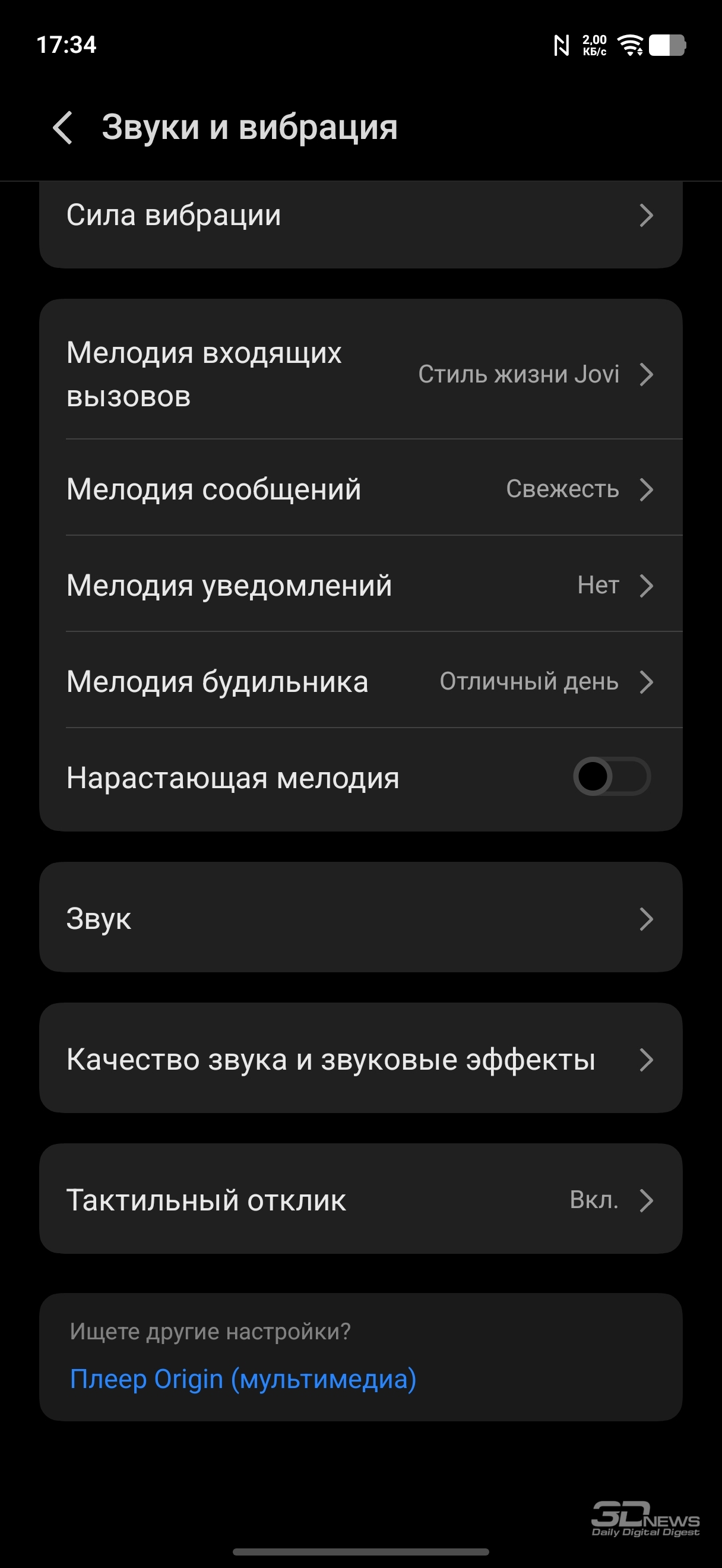Image resolution: width=722 pixels, height=1568 pixels.
Task: Enable Нарастающая мелодия switch
Action: pos(611,777)
